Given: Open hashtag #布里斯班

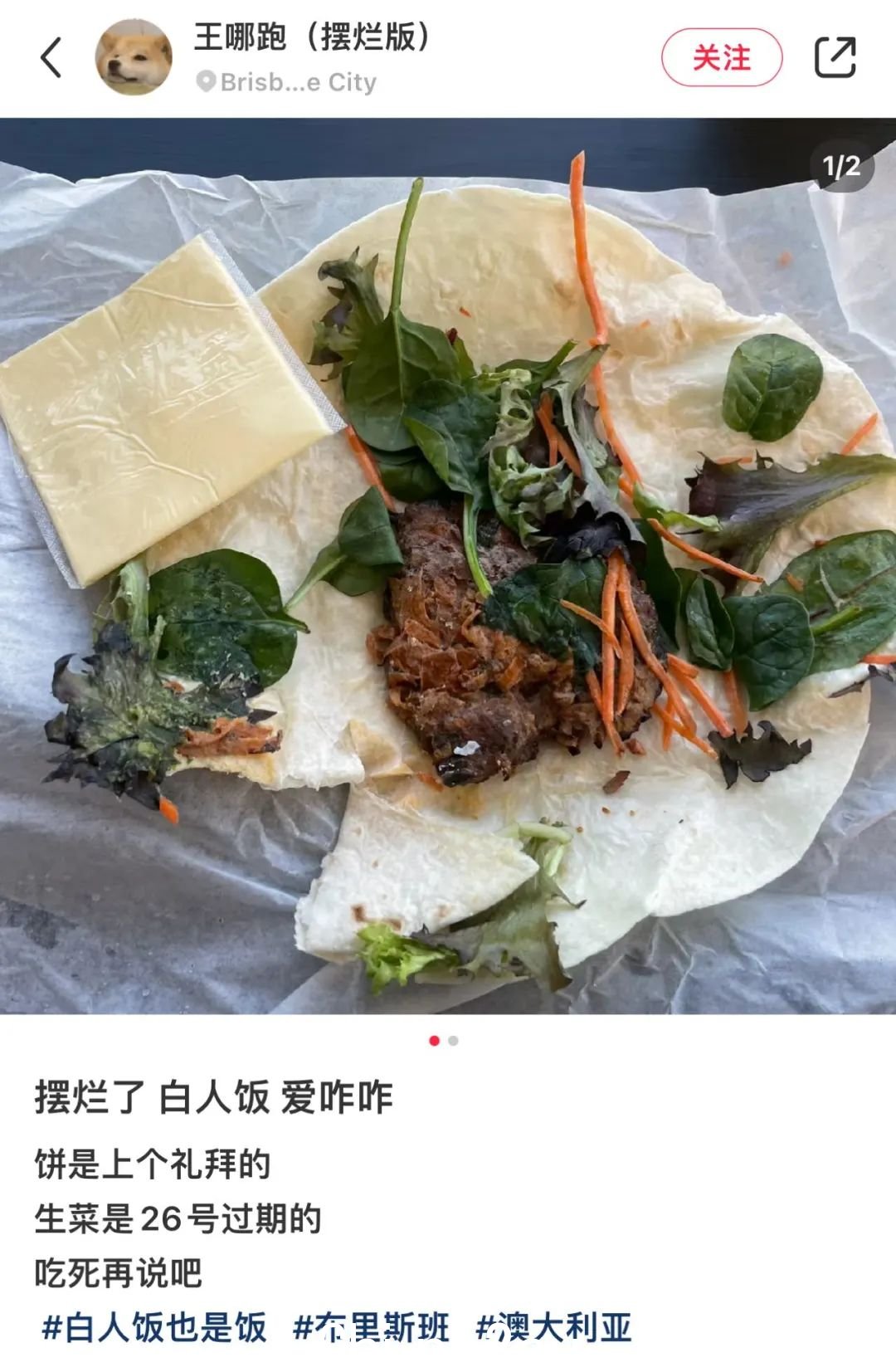Looking at the screenshot, I should click(371, 1326).
